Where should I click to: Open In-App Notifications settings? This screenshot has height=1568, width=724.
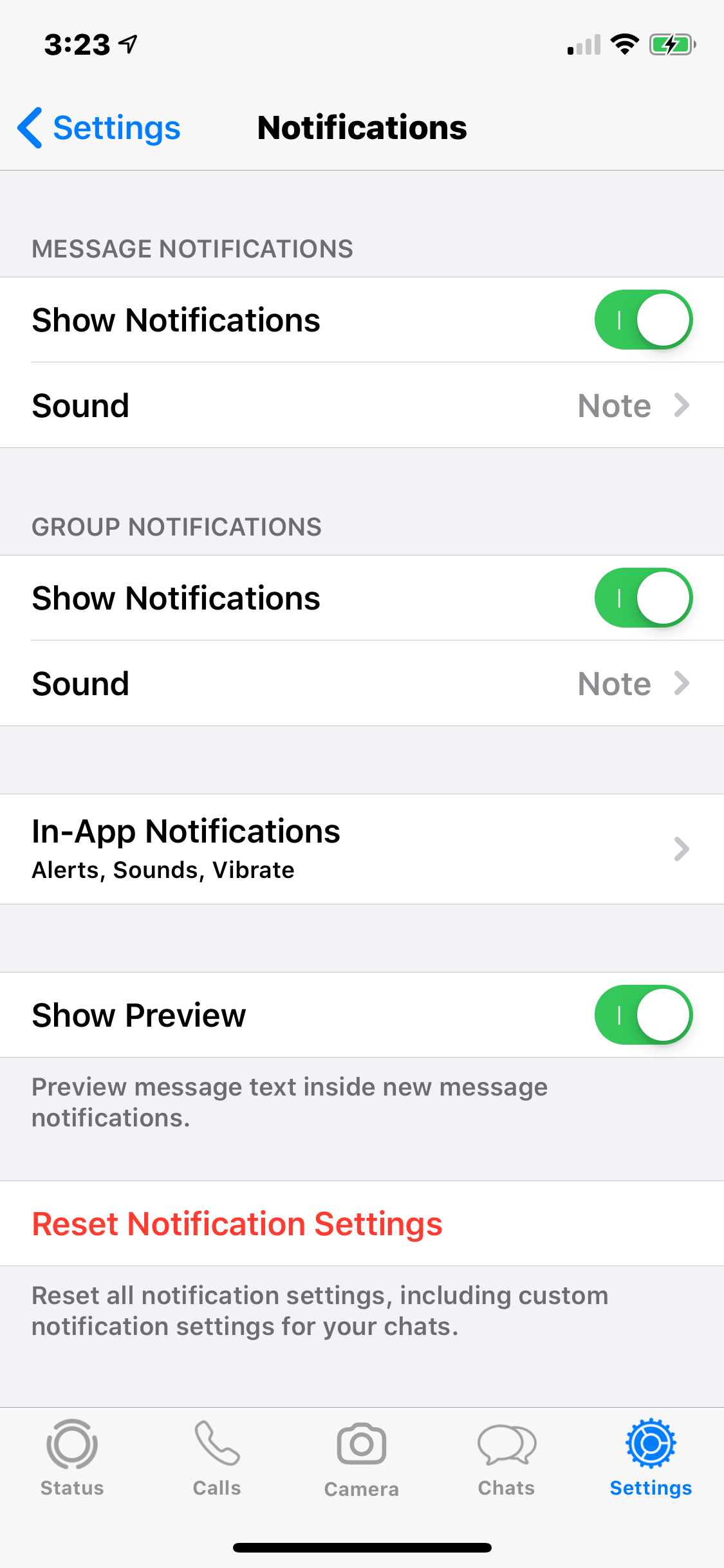(x=362, y=849)
